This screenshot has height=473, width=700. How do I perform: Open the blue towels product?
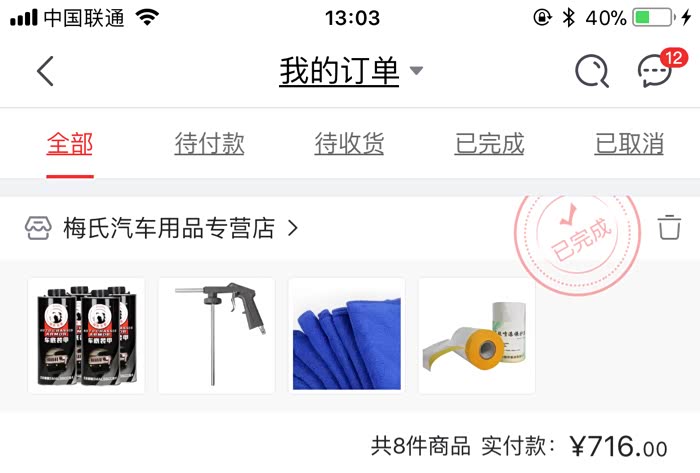click(x=346, y=336)
